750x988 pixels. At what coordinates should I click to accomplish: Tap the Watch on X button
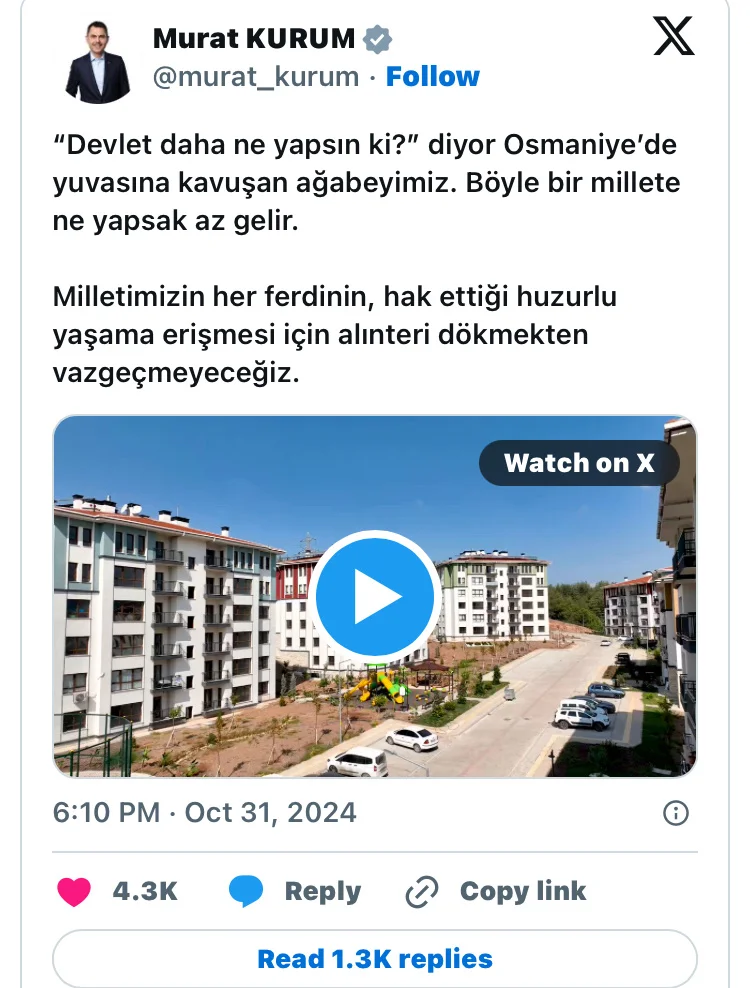[x=579, y=463]
